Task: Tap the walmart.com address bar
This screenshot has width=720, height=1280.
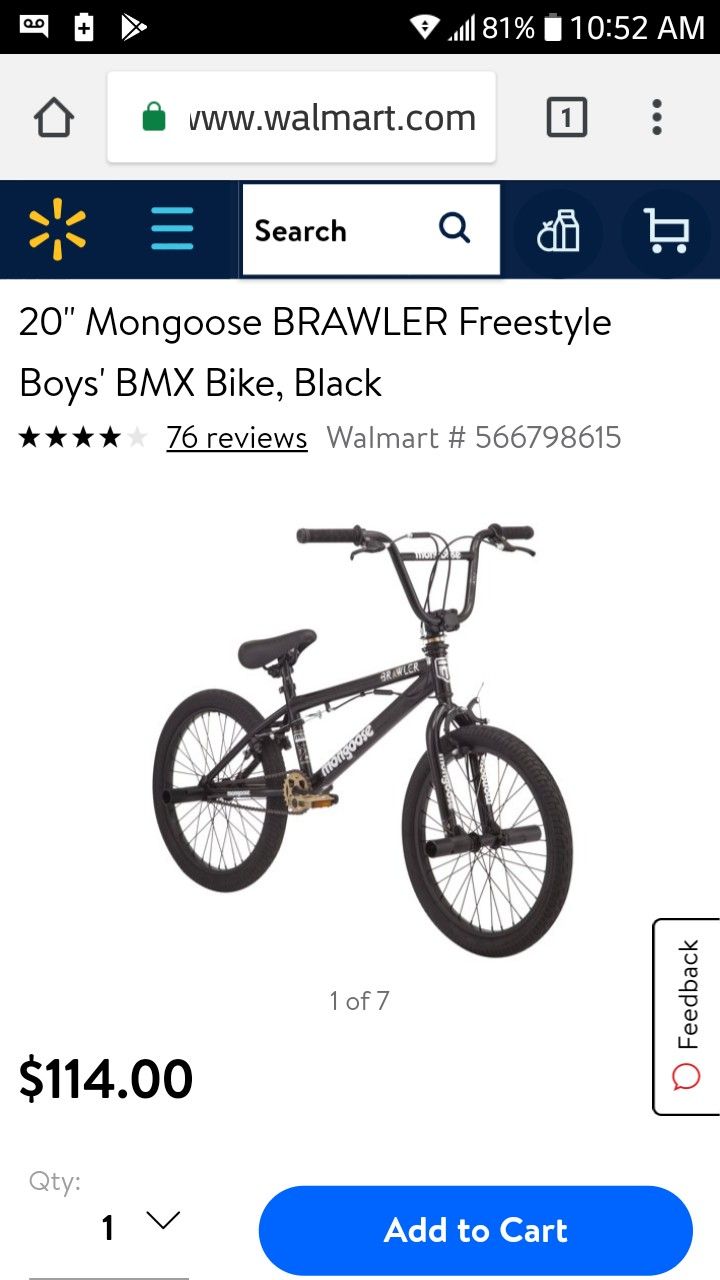Action: coord(302,118)
